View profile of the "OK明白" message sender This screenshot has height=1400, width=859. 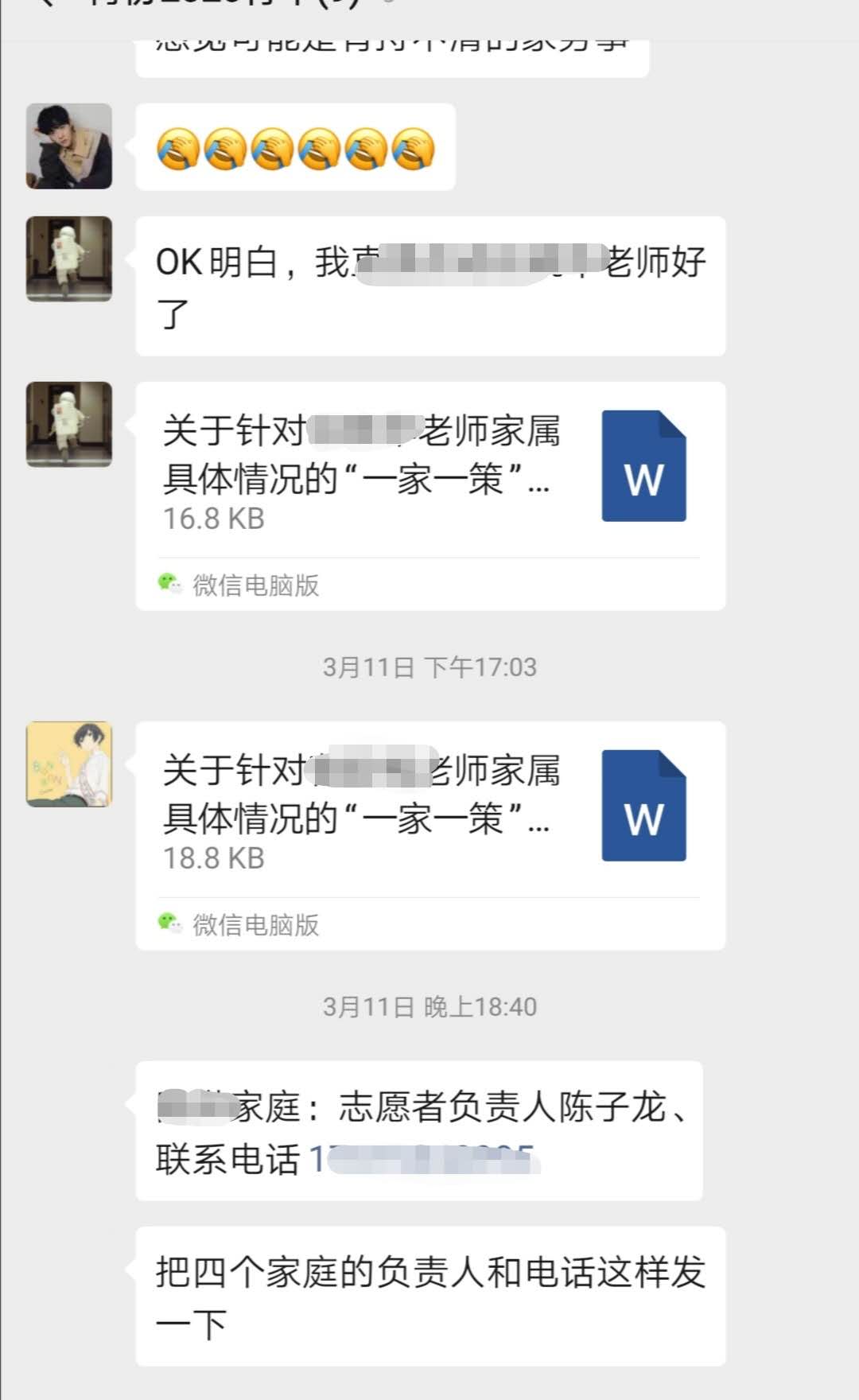click(69, 259)
